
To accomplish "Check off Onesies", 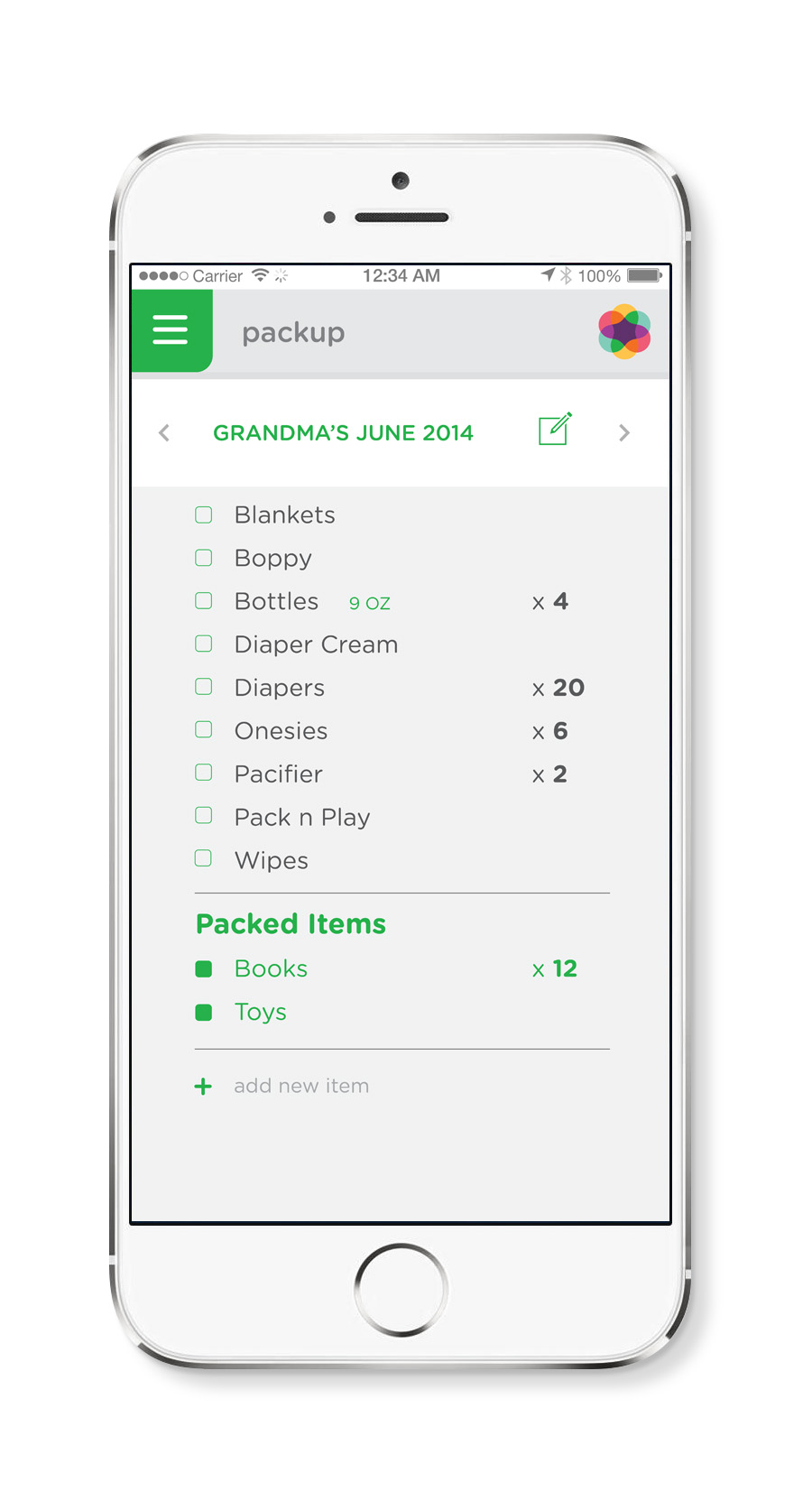I will (204, 729).
